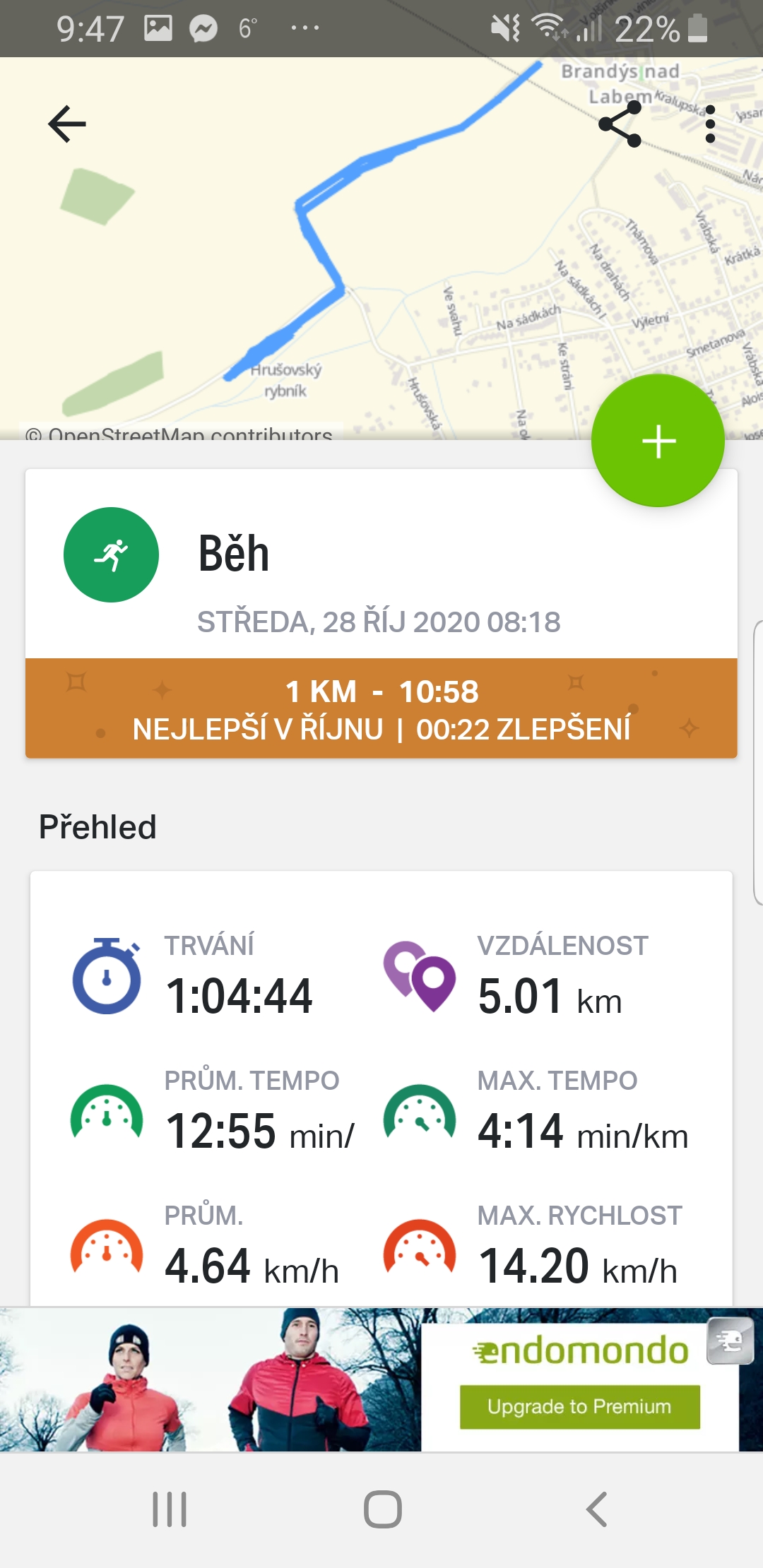Tap Upgrade to Premium in the ad
The height and width of the screenshot is (1568, 763).
(580, 1407)
